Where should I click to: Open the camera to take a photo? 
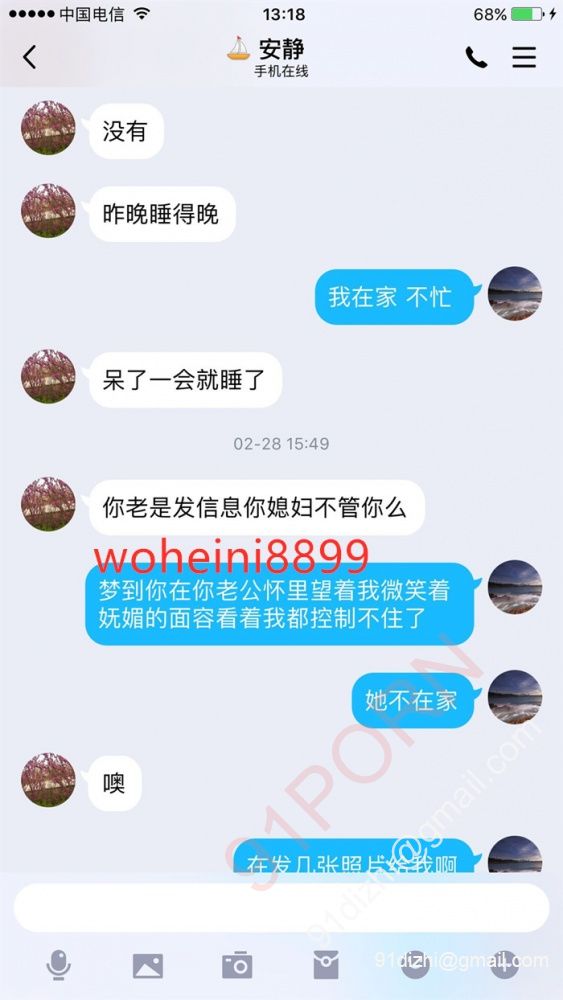coord(237,965)
